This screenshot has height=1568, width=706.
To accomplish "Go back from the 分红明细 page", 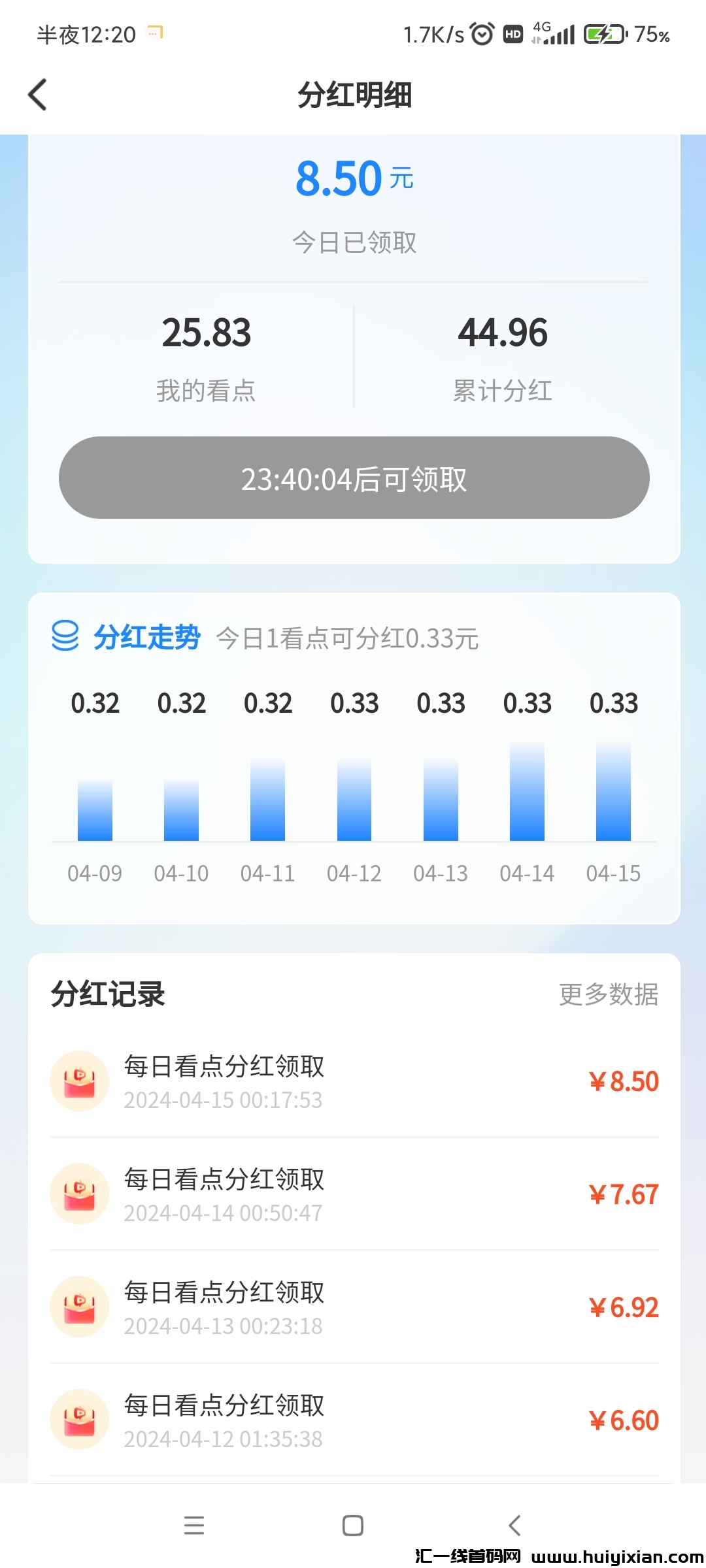I will [x=38, y=95].
